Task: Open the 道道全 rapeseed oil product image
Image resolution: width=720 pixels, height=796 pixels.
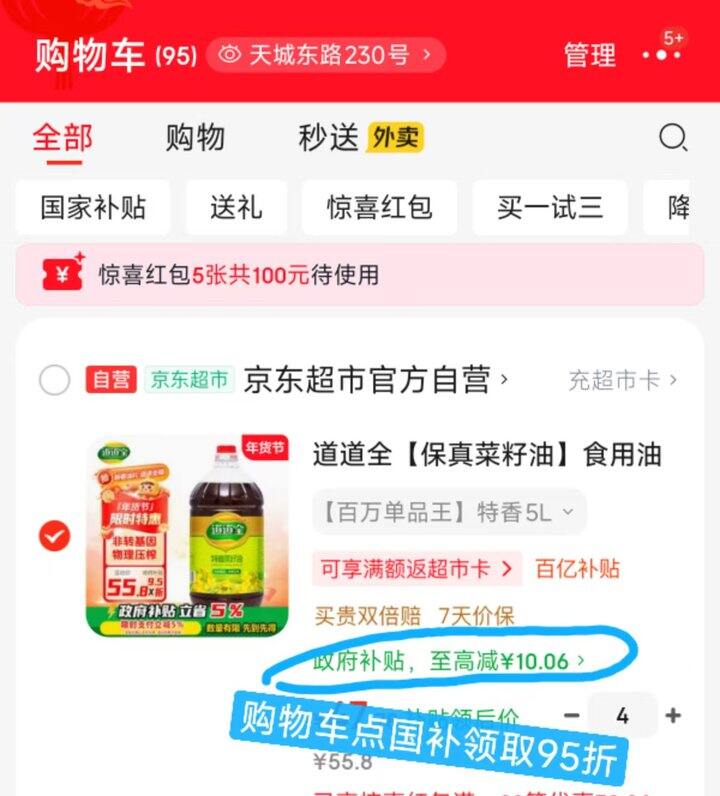Action: click(188, 535)
